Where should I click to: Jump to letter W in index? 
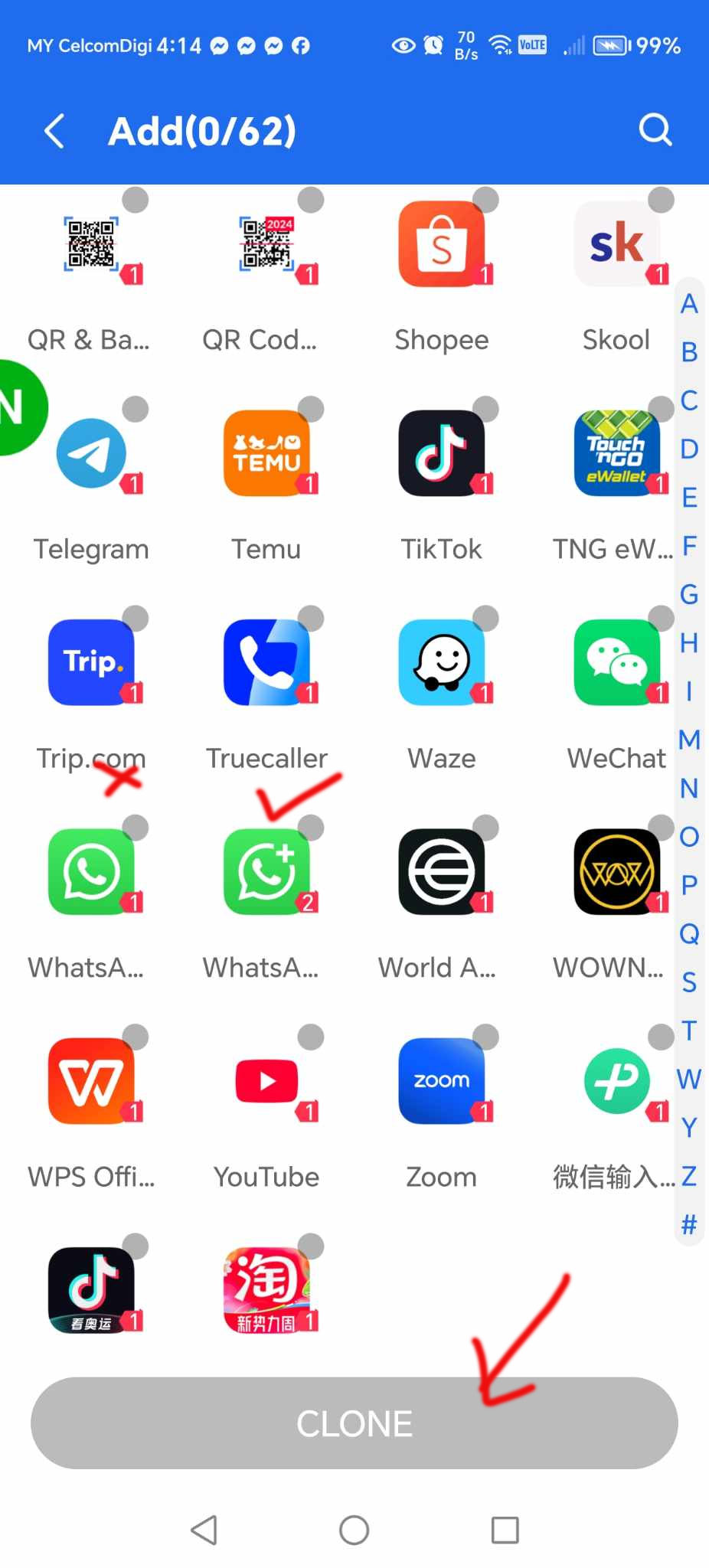coord(689,1080)
